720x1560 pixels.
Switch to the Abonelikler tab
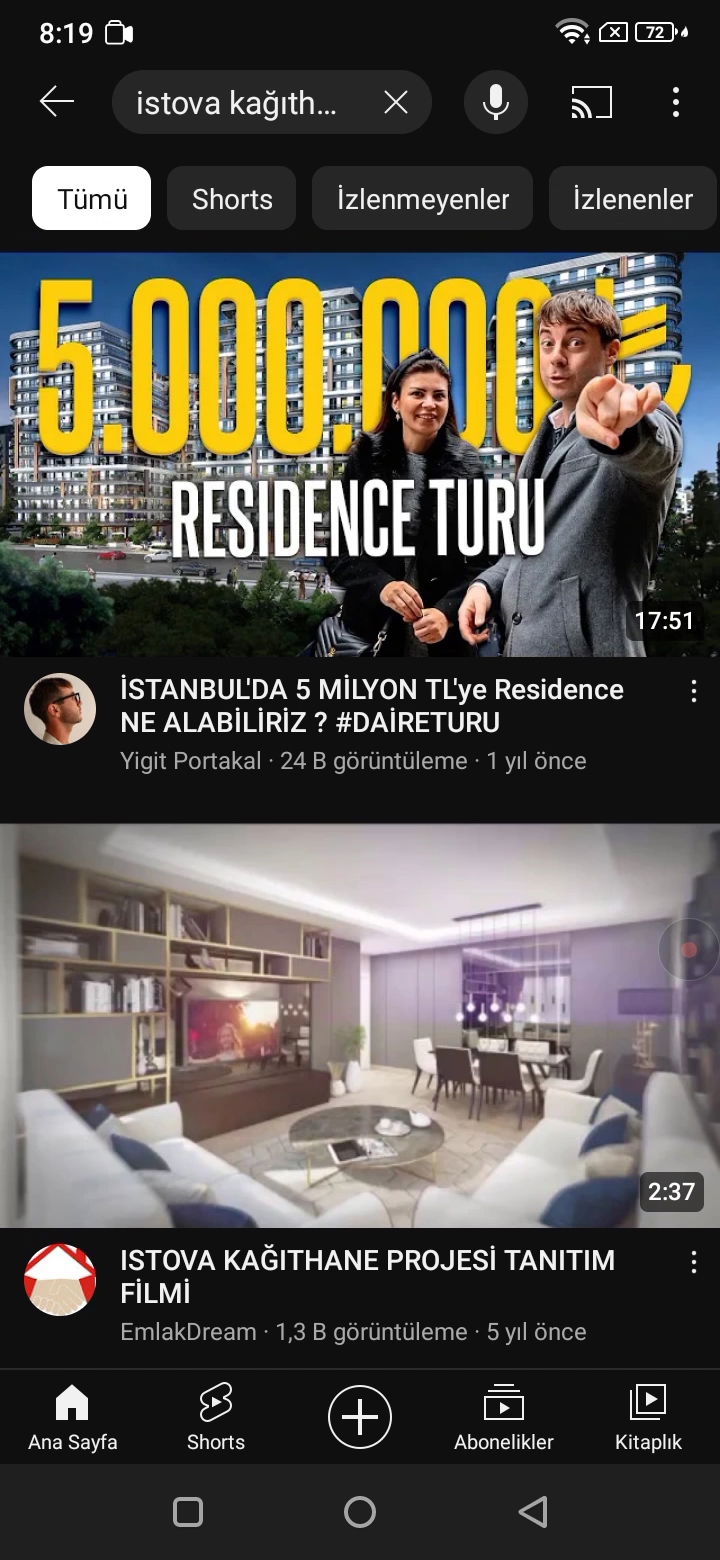pos(504,1417)
